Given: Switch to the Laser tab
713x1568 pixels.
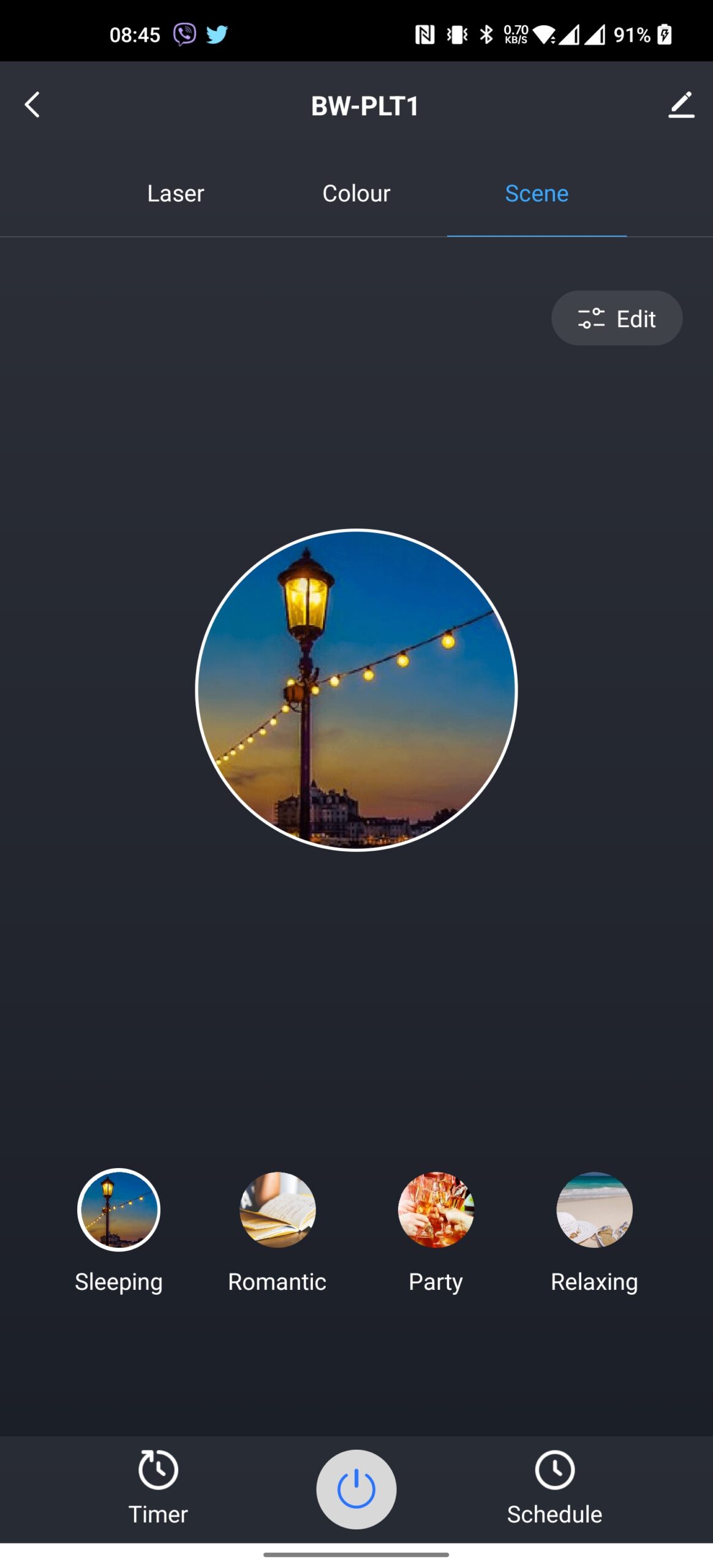Looking at the screenshot, I should 175,194.
